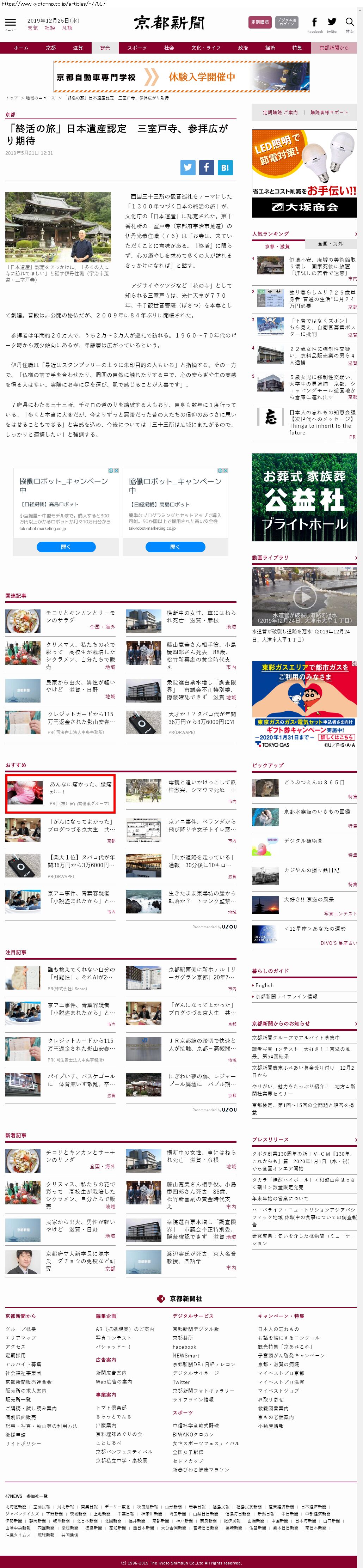Open the デジタル版ログイン button

tap(287, 22)
